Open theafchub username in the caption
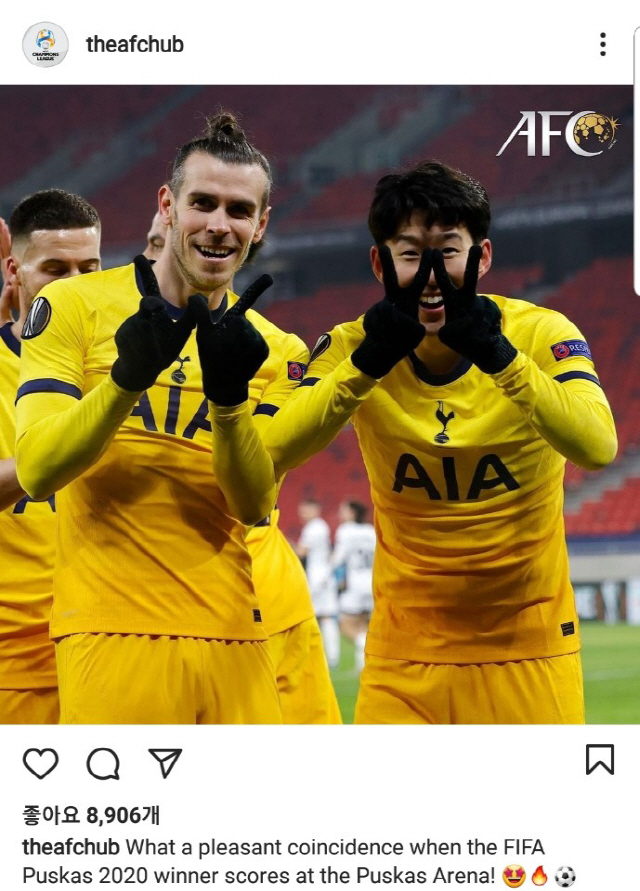 70,847
